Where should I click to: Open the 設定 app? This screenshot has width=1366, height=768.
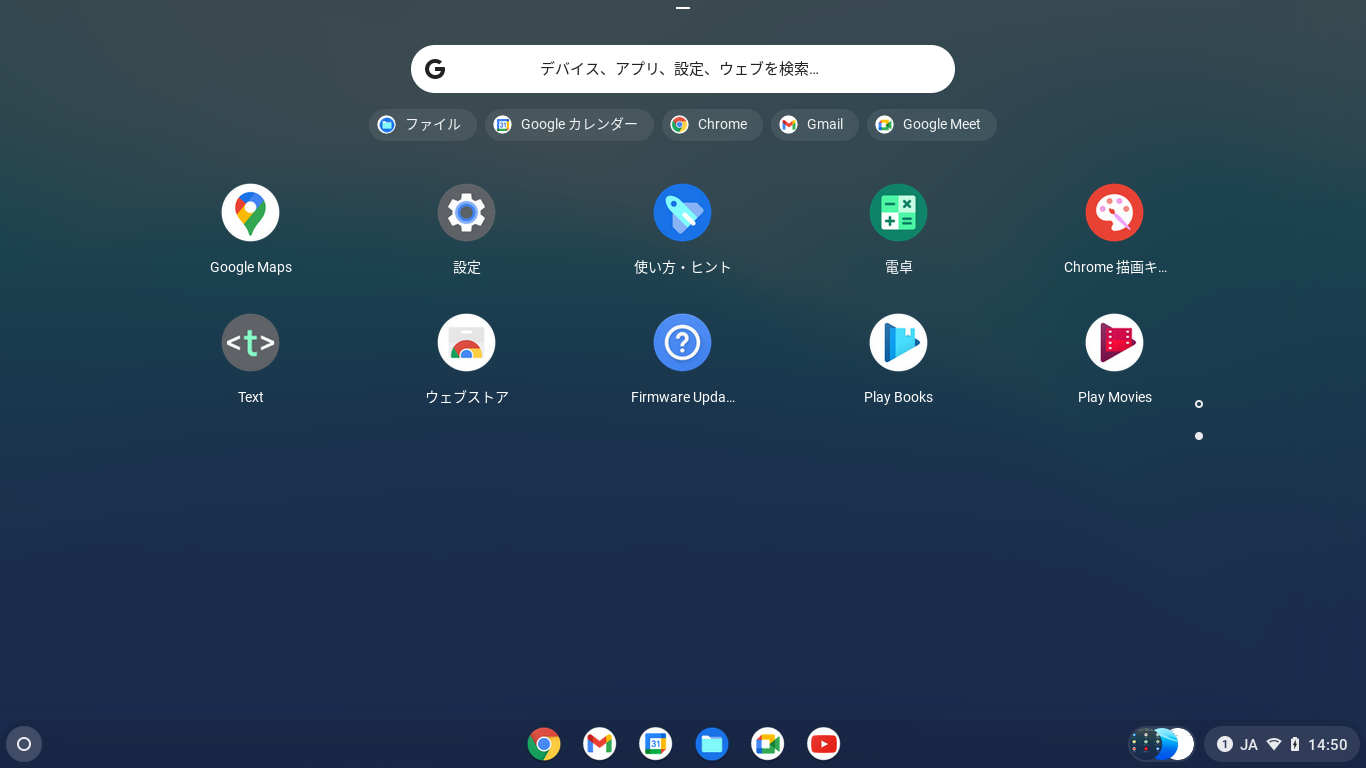(466, 213)
